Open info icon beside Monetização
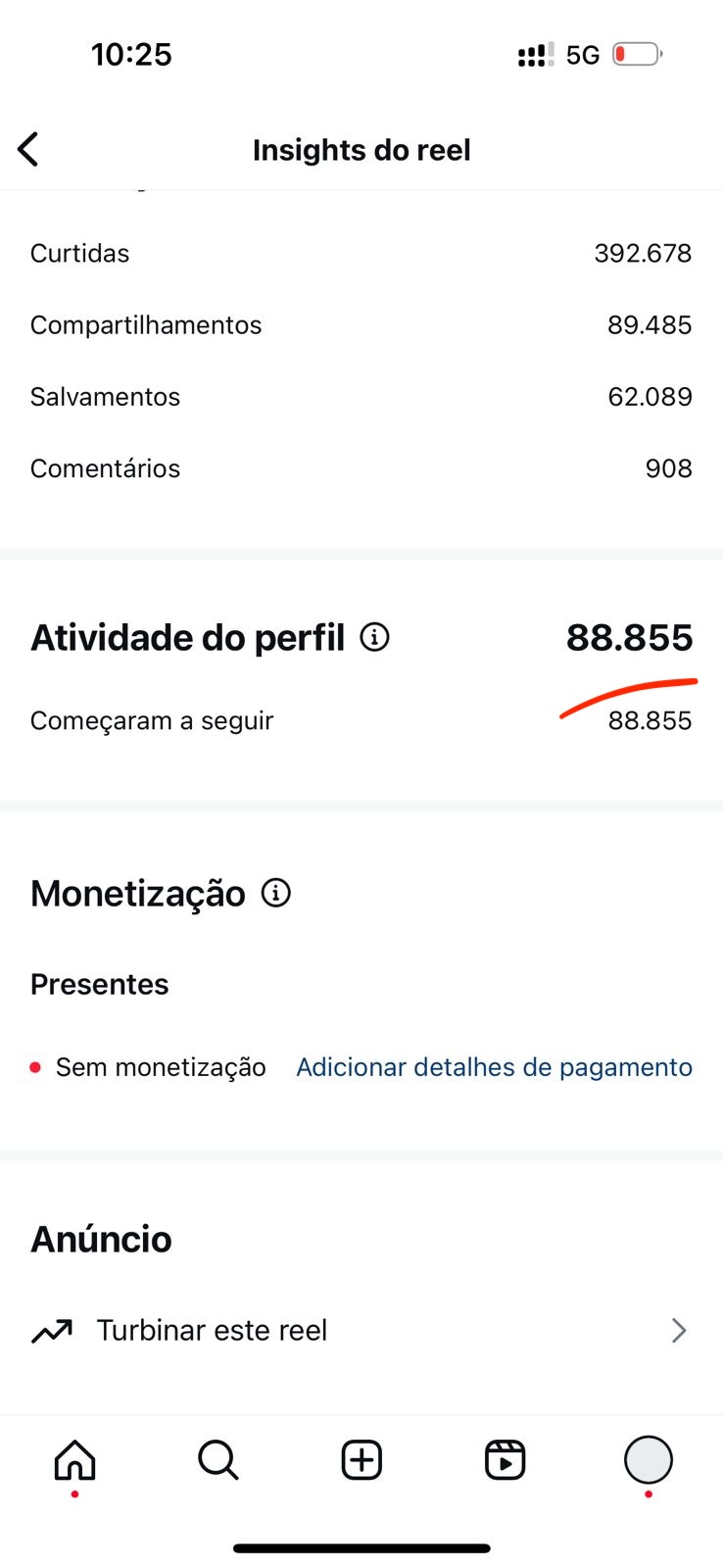Screen dimensions: 723x1568 pos(275,893)
